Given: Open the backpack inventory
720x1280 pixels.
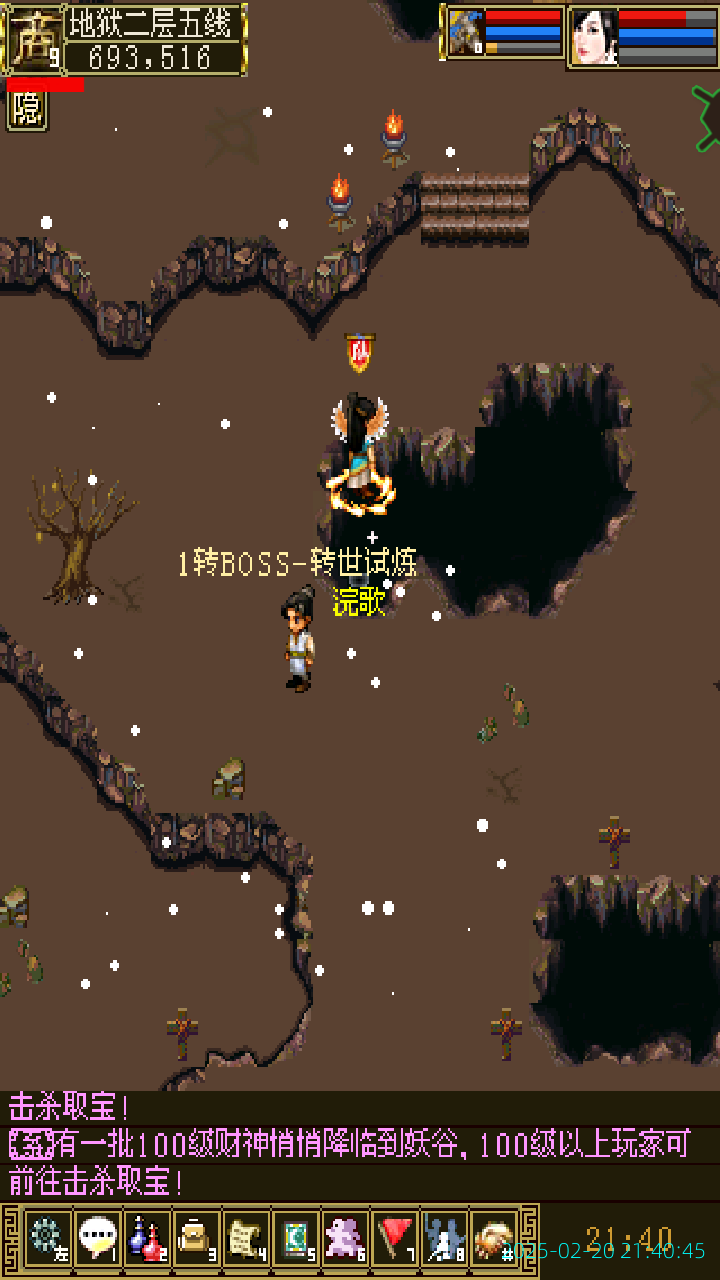Looking at the screenshot, I should [196, 1238].
